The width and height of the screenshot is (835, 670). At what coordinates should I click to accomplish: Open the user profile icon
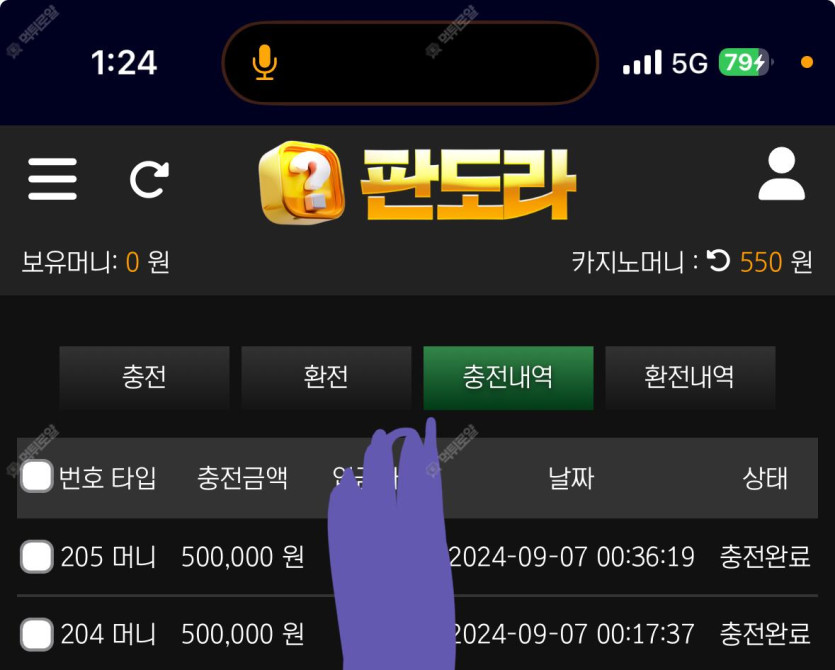pos(781,176)
